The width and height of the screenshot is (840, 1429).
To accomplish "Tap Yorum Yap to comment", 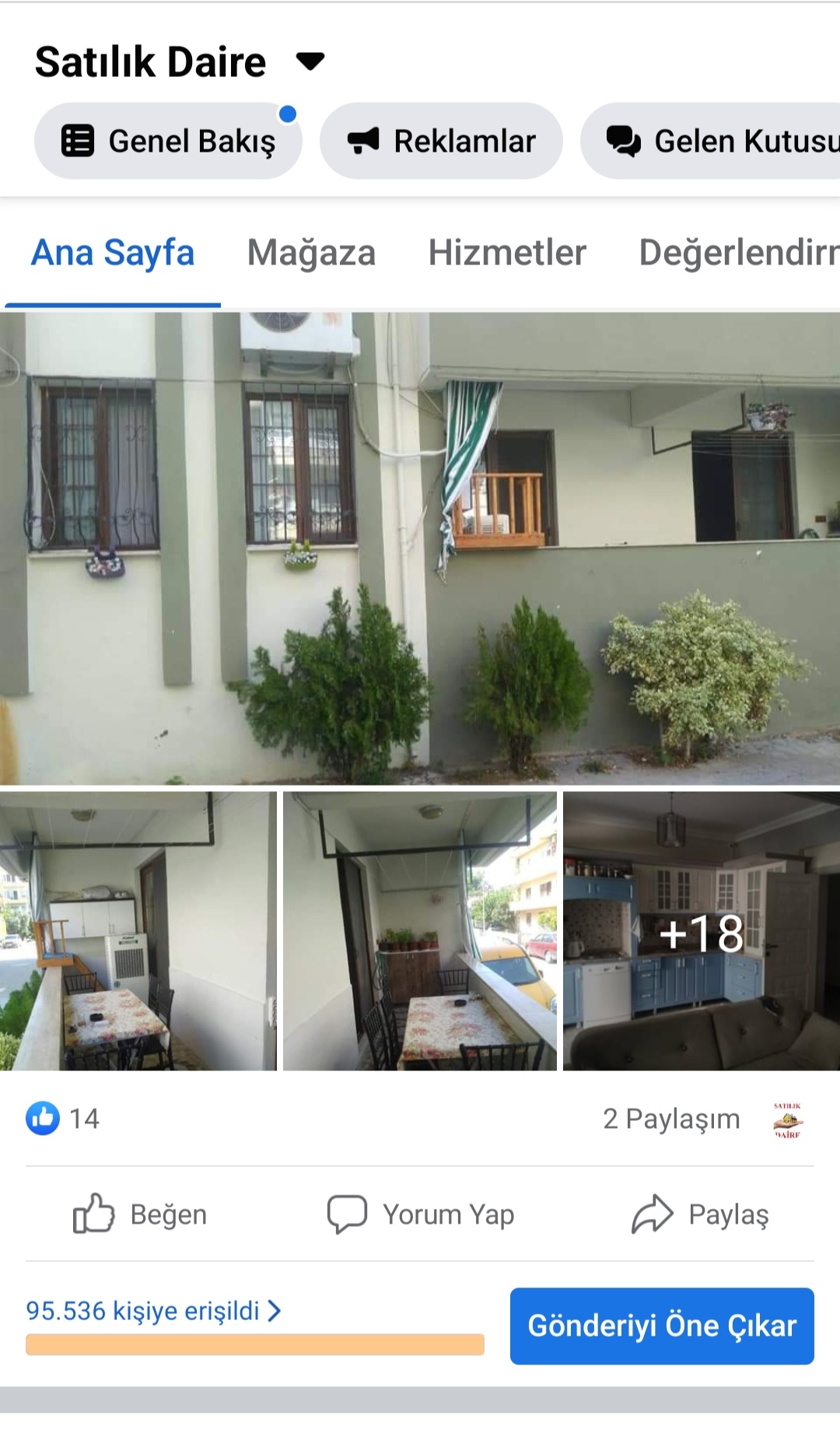I will coord(421,1214).
